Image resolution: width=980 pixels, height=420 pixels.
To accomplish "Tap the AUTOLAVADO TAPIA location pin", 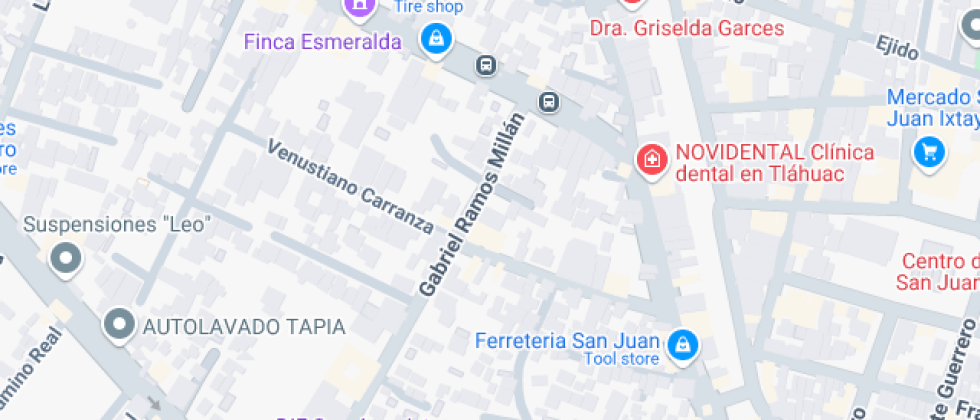I will [120, 324].
